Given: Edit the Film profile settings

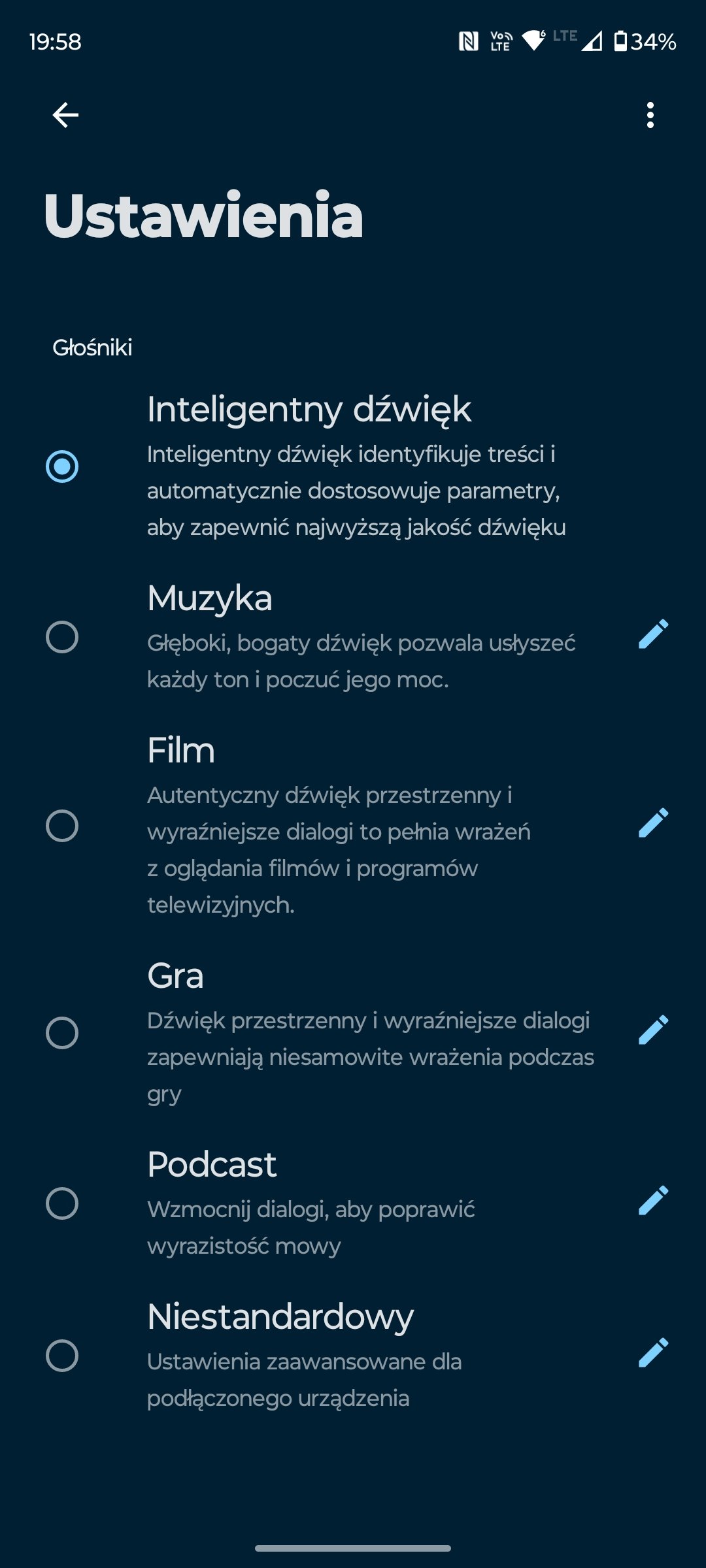Looking at the screenshot, I should pyautogui.click(x=653, y=823).
